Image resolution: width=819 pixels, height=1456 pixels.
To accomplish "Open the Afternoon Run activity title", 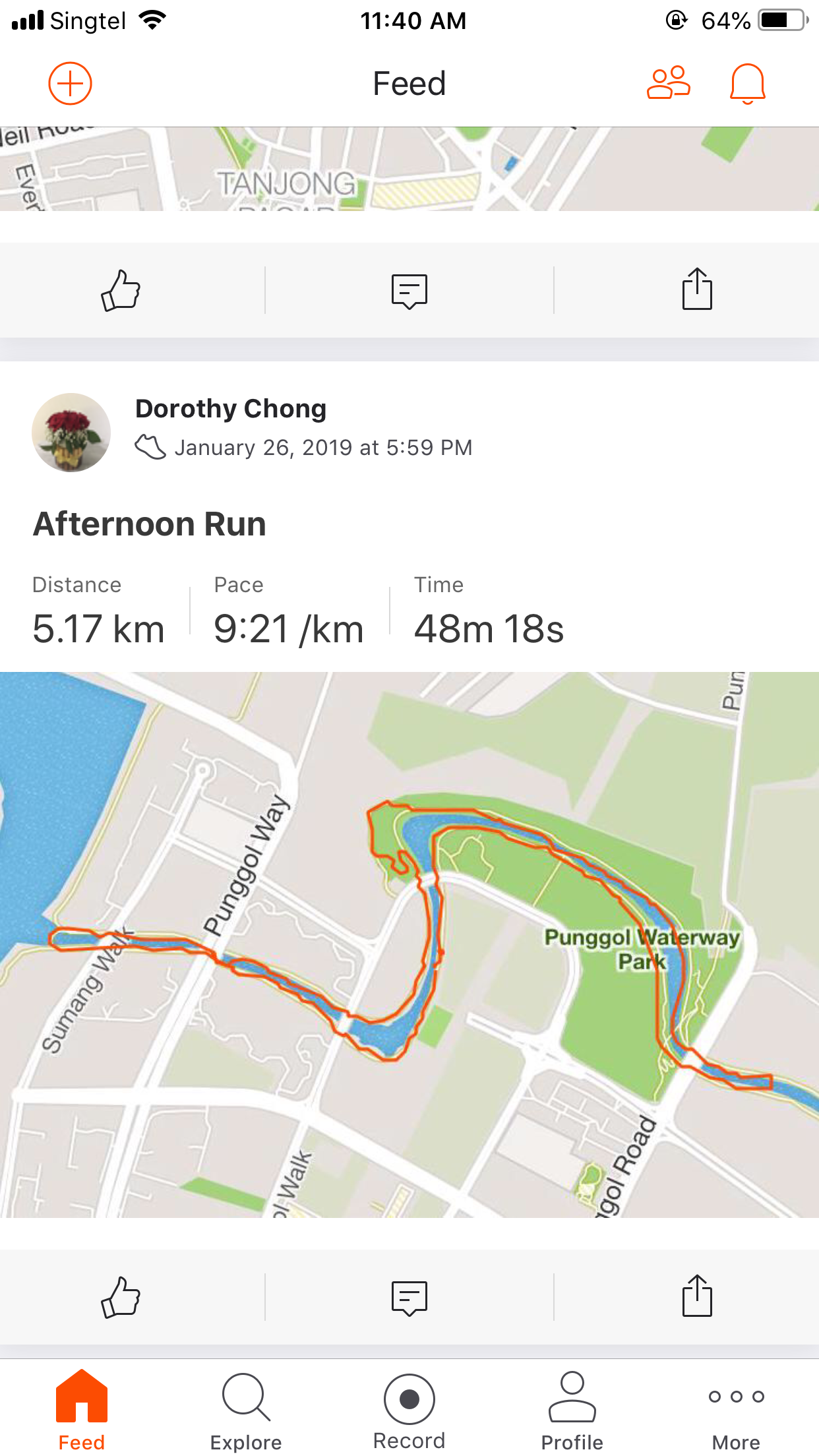I will (x=150, y=524).
